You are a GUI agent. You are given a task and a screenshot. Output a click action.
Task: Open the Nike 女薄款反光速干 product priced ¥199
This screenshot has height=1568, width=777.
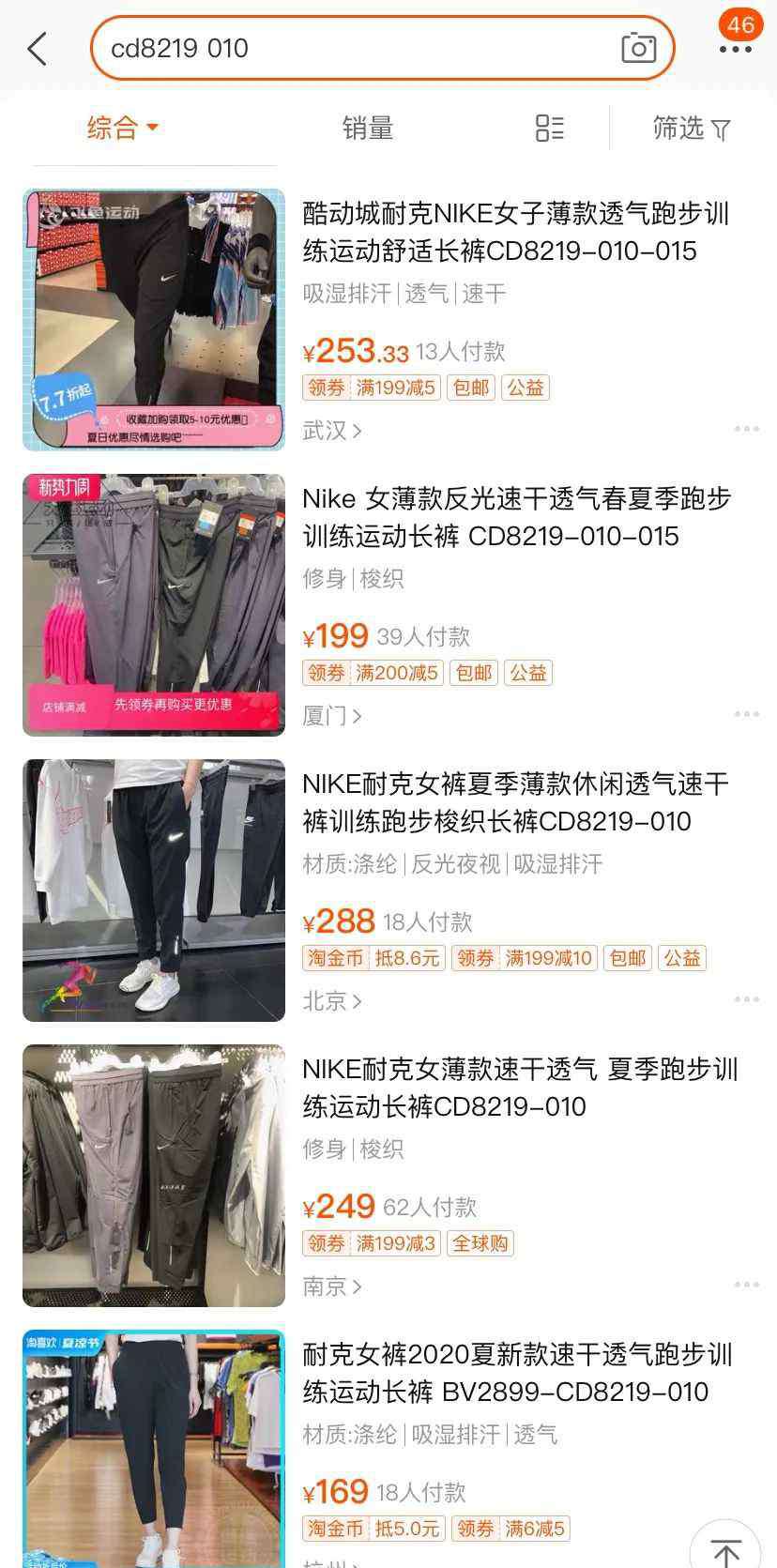(515, 517)
